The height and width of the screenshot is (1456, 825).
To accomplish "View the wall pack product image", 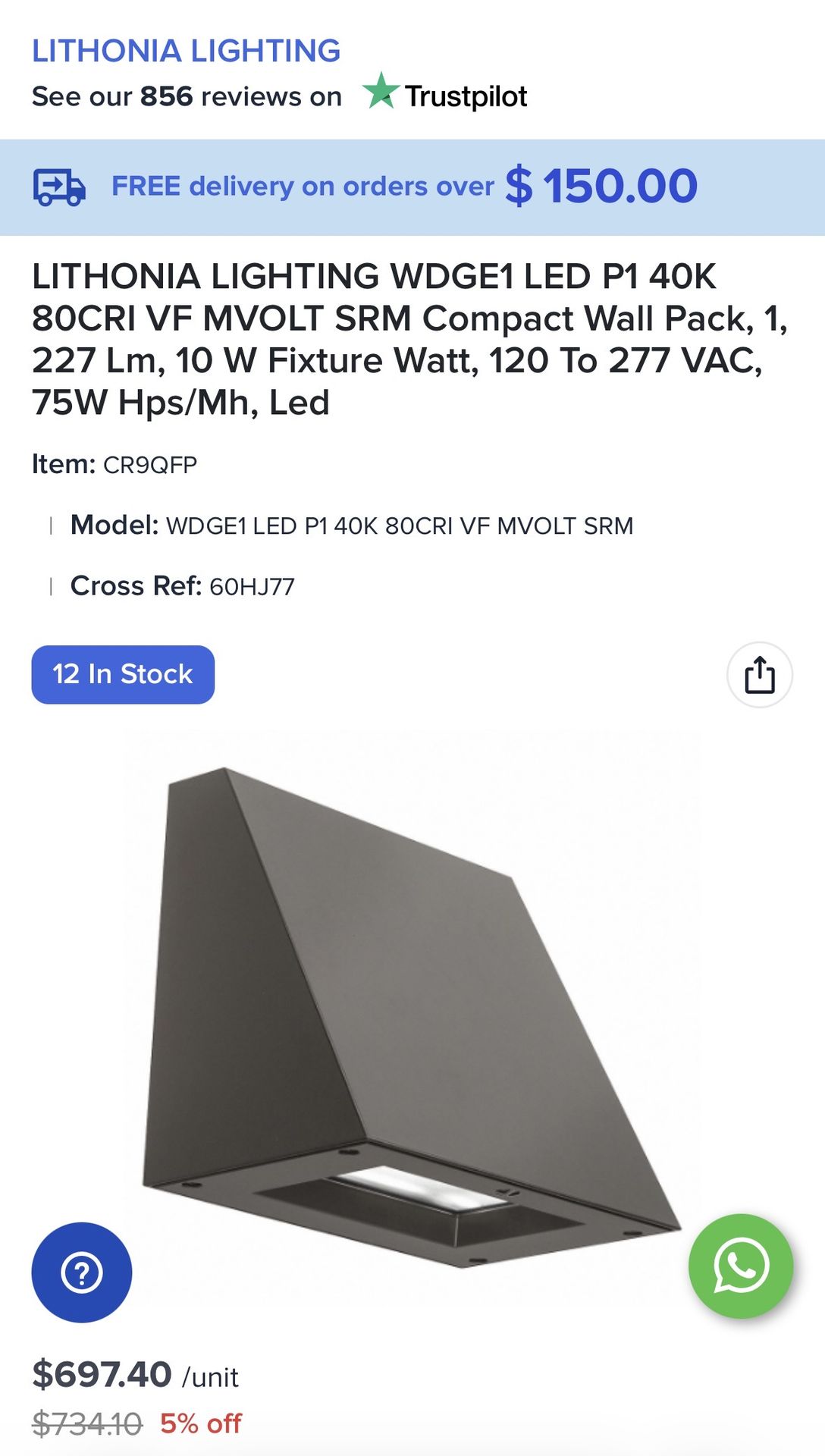I will [412, 1009].
